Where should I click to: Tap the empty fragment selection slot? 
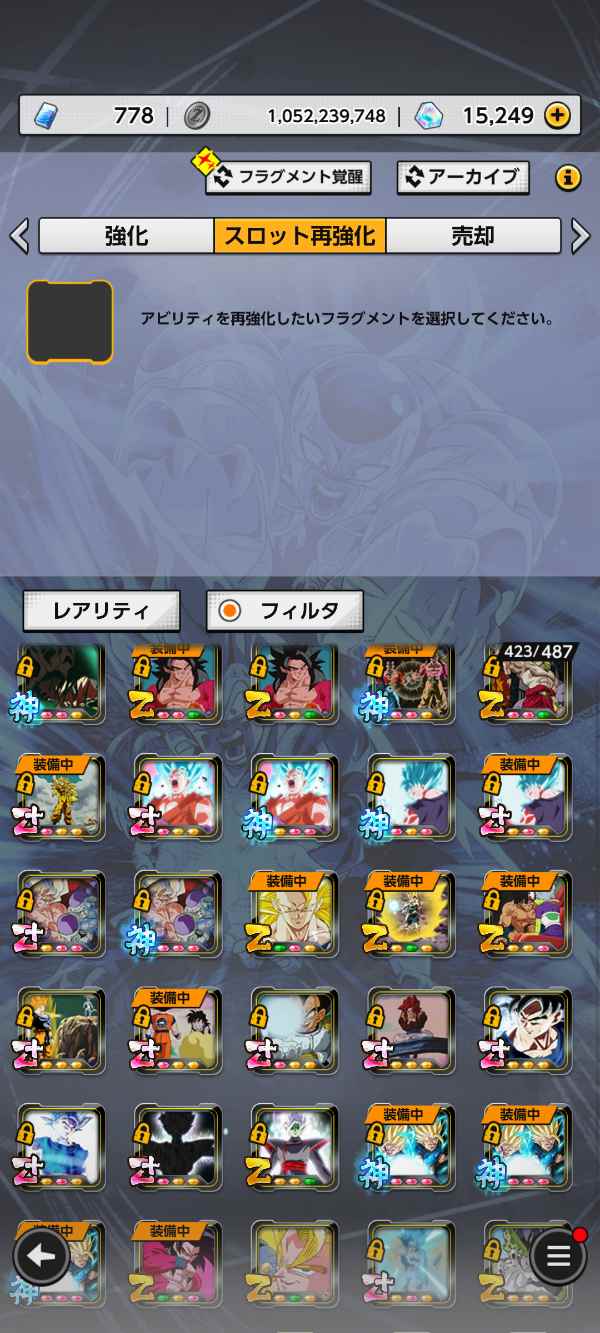70,322
